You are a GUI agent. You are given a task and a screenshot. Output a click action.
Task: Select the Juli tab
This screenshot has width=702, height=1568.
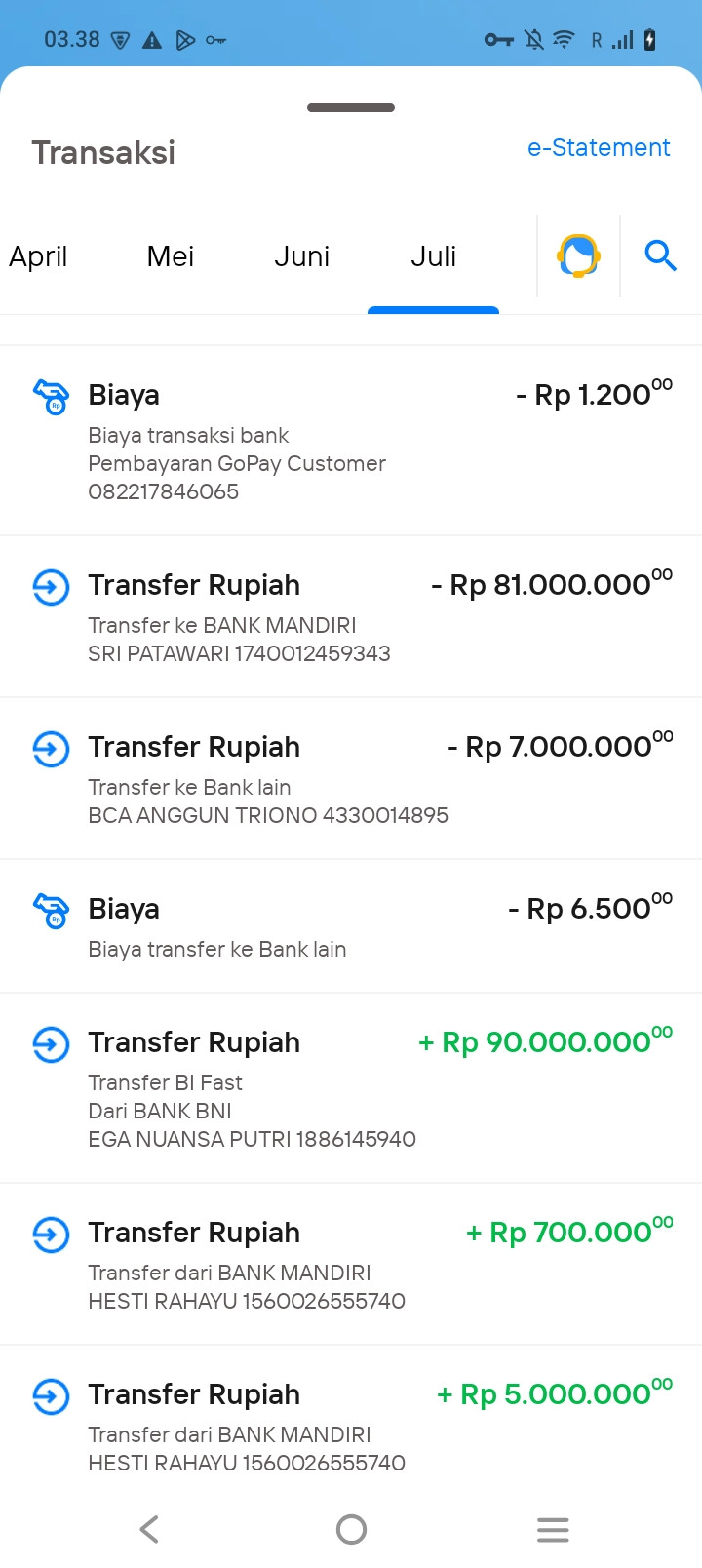[x=433, y=256]
